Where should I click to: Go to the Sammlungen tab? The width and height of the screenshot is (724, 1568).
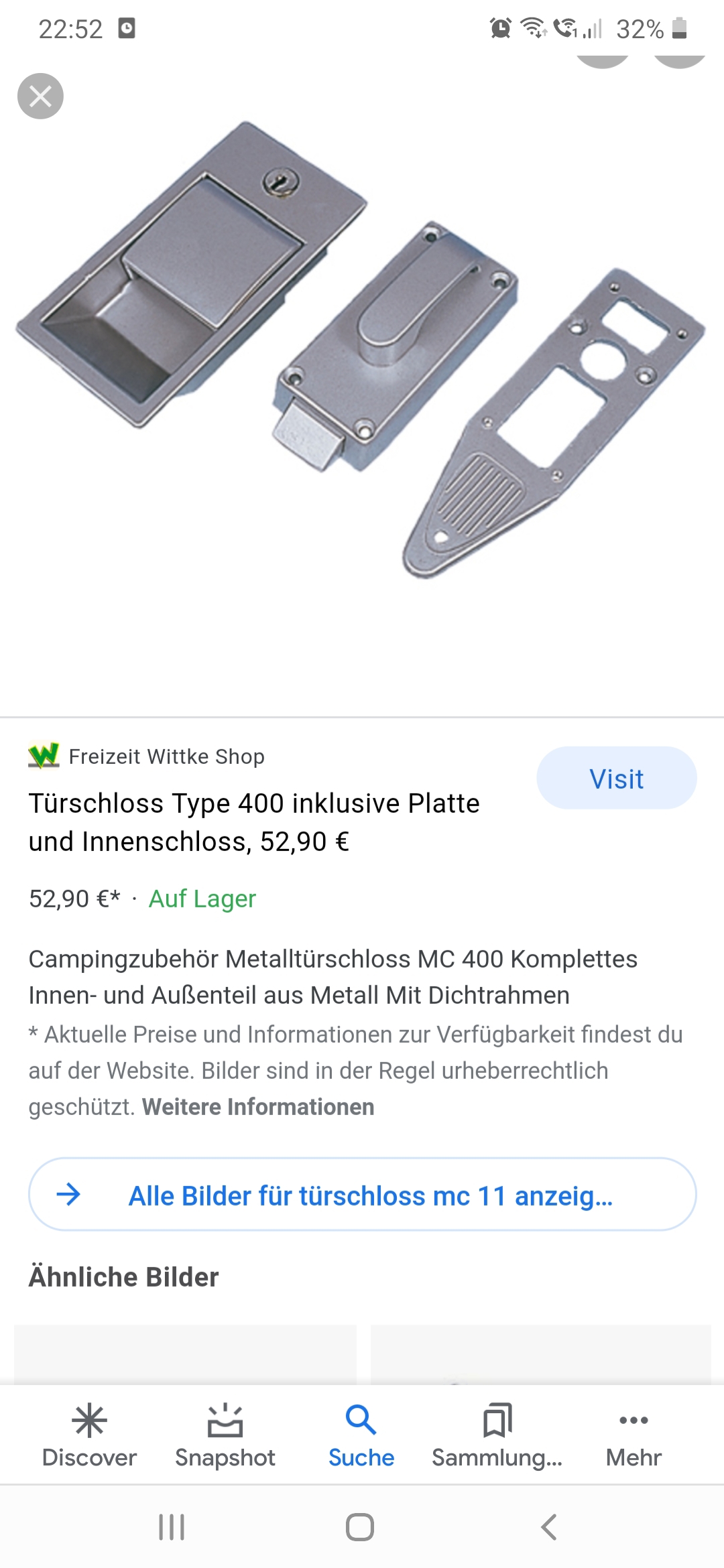pyautogui.click(x=497, y=1435)
